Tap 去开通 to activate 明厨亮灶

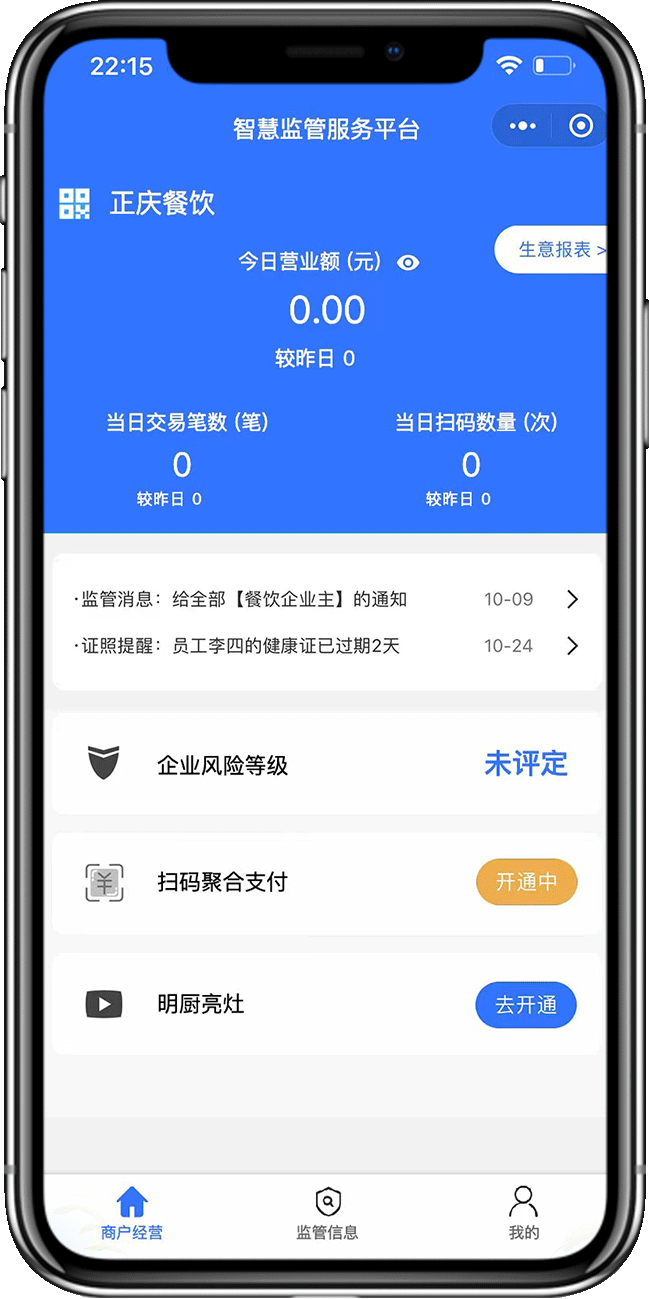coord(526,1005)
